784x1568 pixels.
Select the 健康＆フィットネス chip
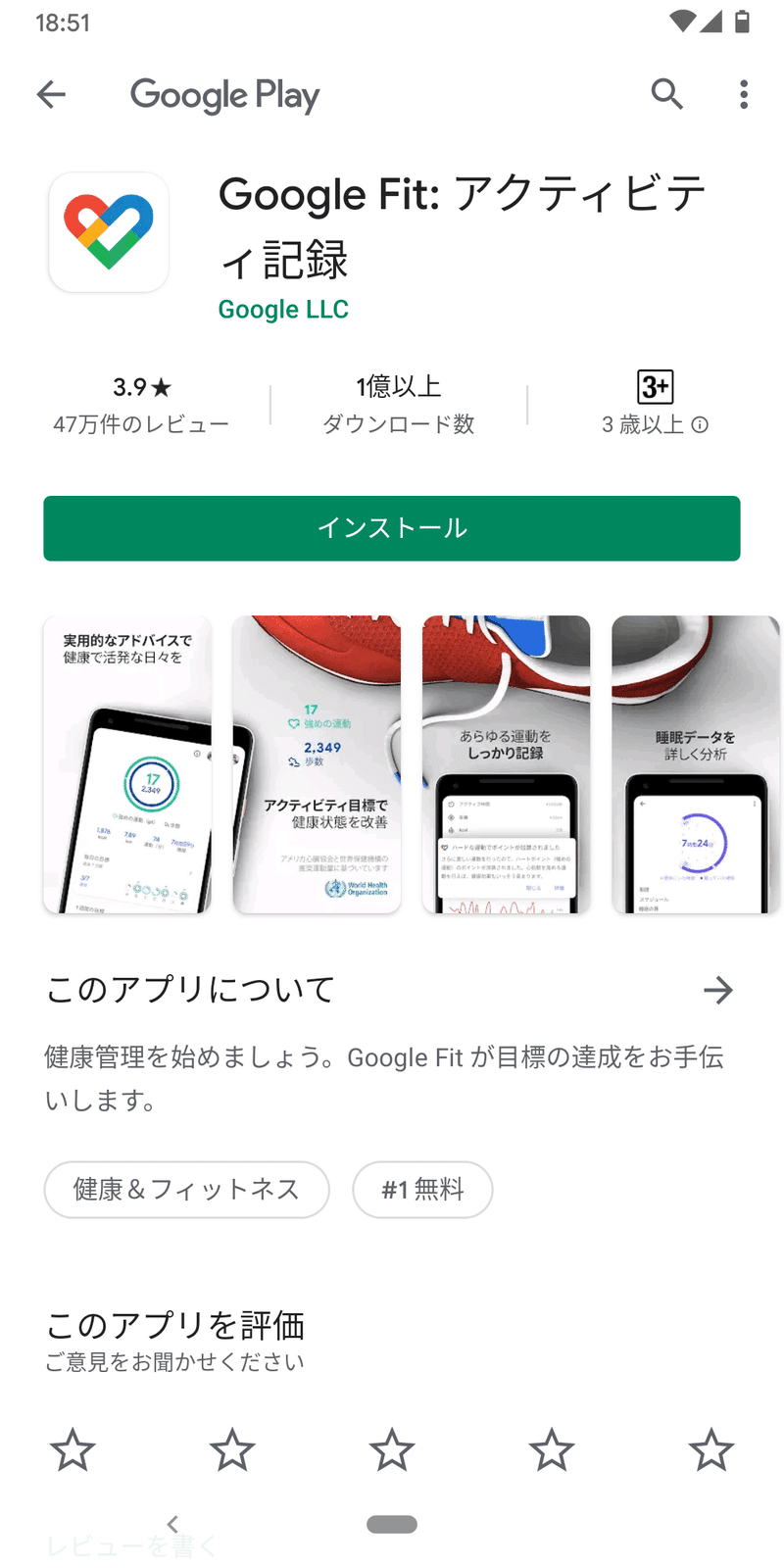point(186,1190)
